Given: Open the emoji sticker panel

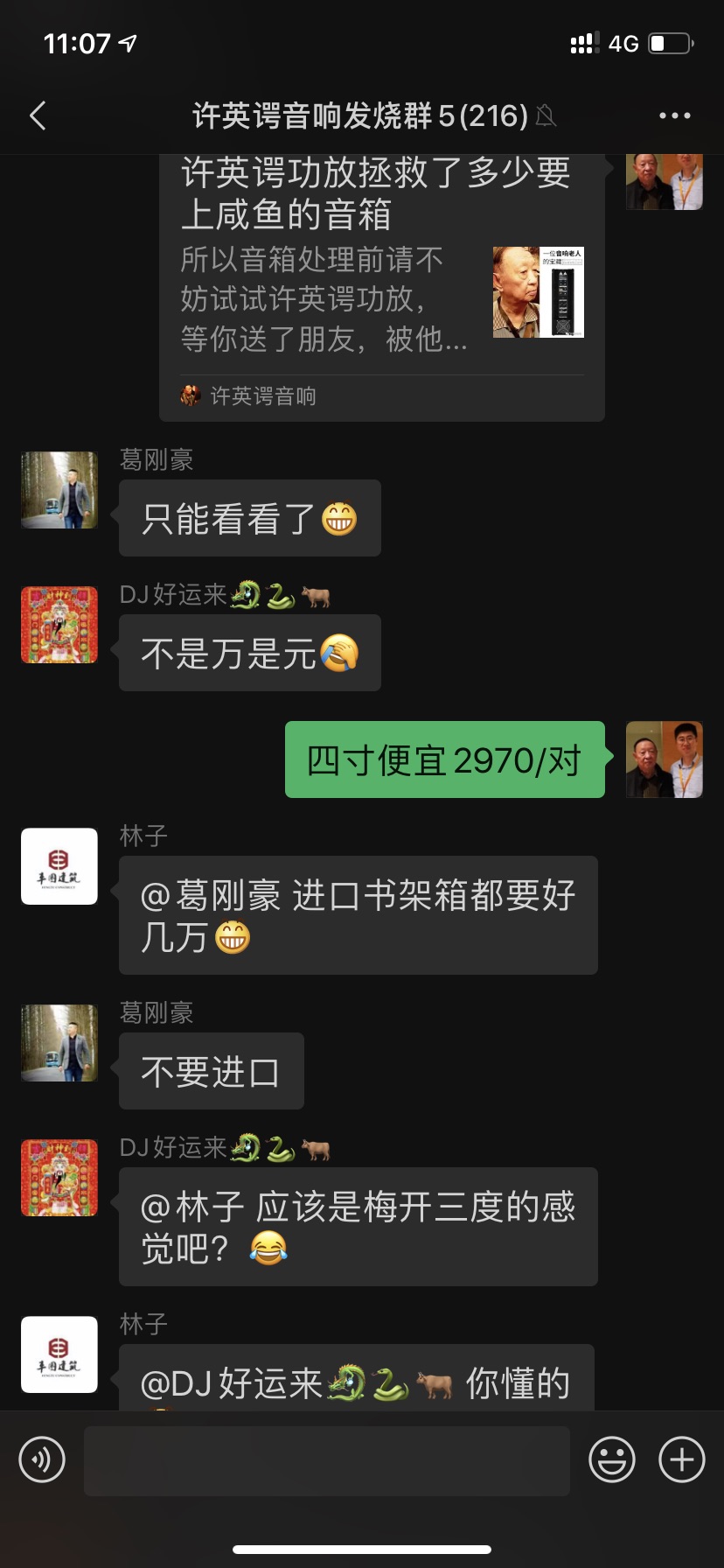Looking at the screenshot, I should [x=611, y=1460].
